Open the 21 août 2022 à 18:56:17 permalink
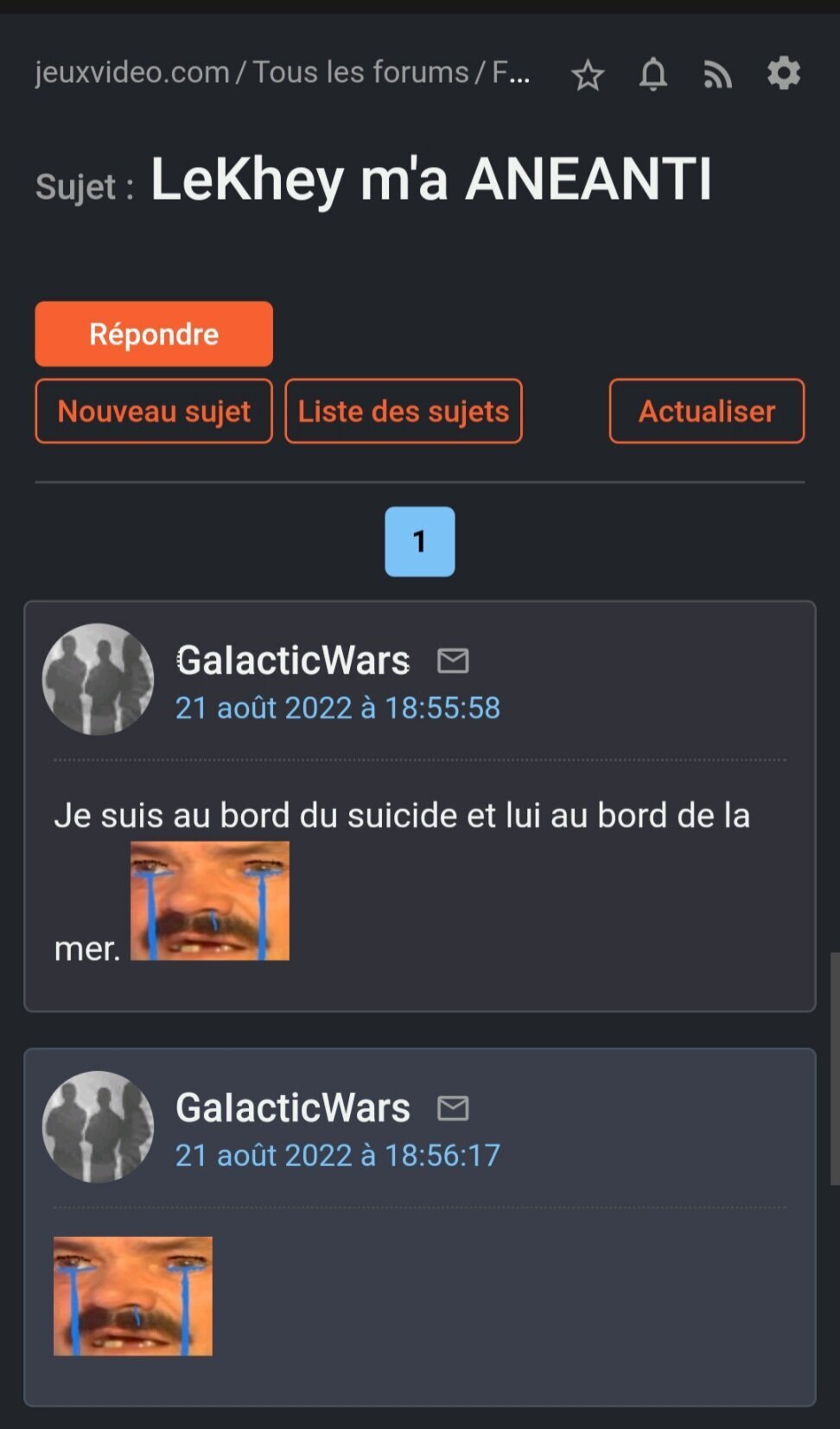This screenshot has height=1429, width=840. pyautogui.click(x=338, y=1155)
